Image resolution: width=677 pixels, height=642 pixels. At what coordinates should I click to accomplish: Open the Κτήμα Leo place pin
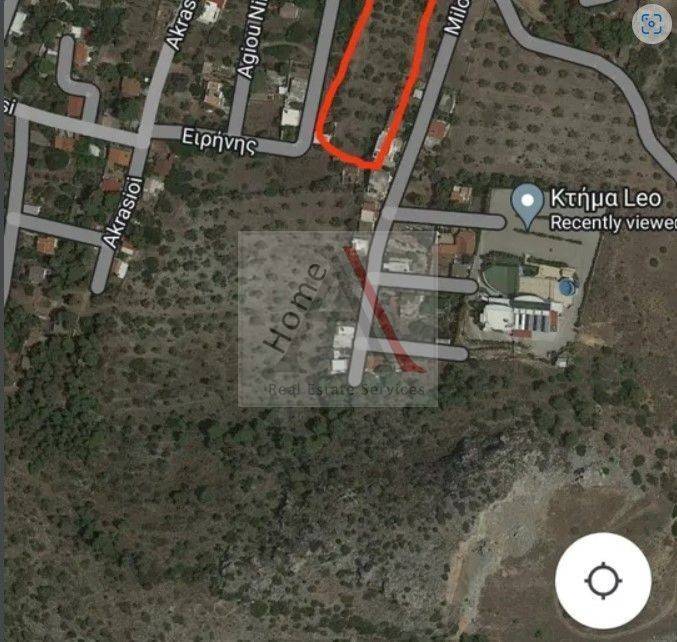click(526, 202)
